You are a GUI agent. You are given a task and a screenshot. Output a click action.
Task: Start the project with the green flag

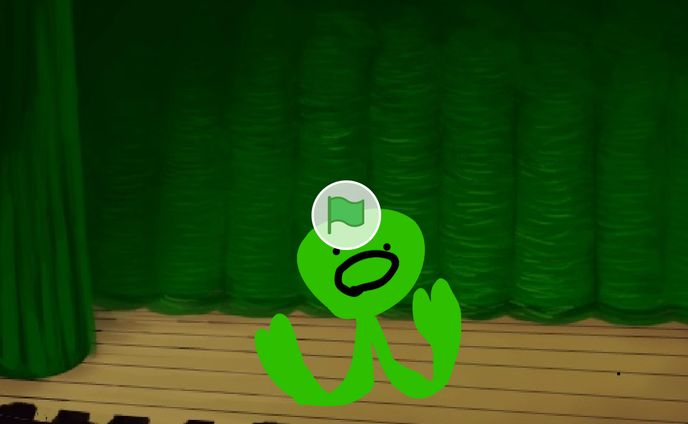pos(345,214)
